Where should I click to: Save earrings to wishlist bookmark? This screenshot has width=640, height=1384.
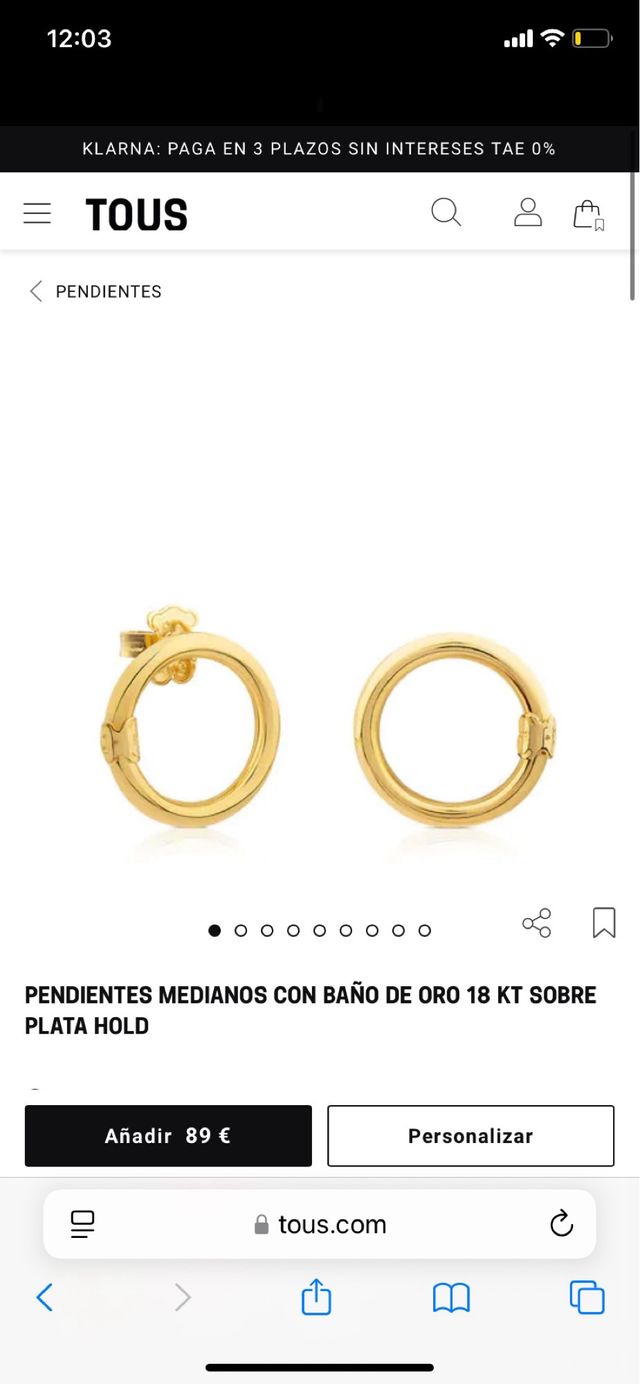(x=604, y=923)
